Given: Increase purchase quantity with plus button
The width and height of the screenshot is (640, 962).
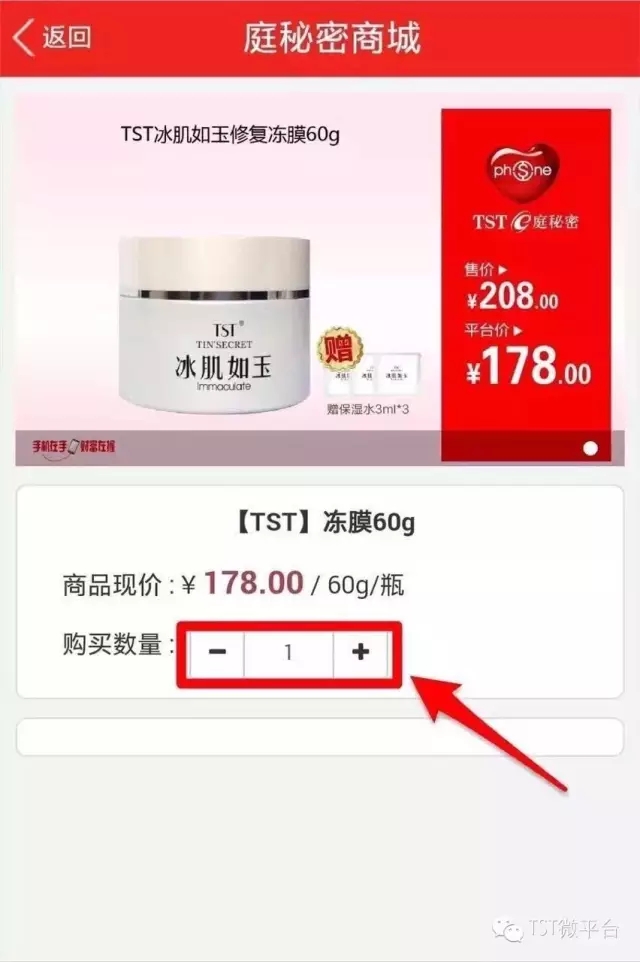Looking at the screenshot, I should coord(361,653).
